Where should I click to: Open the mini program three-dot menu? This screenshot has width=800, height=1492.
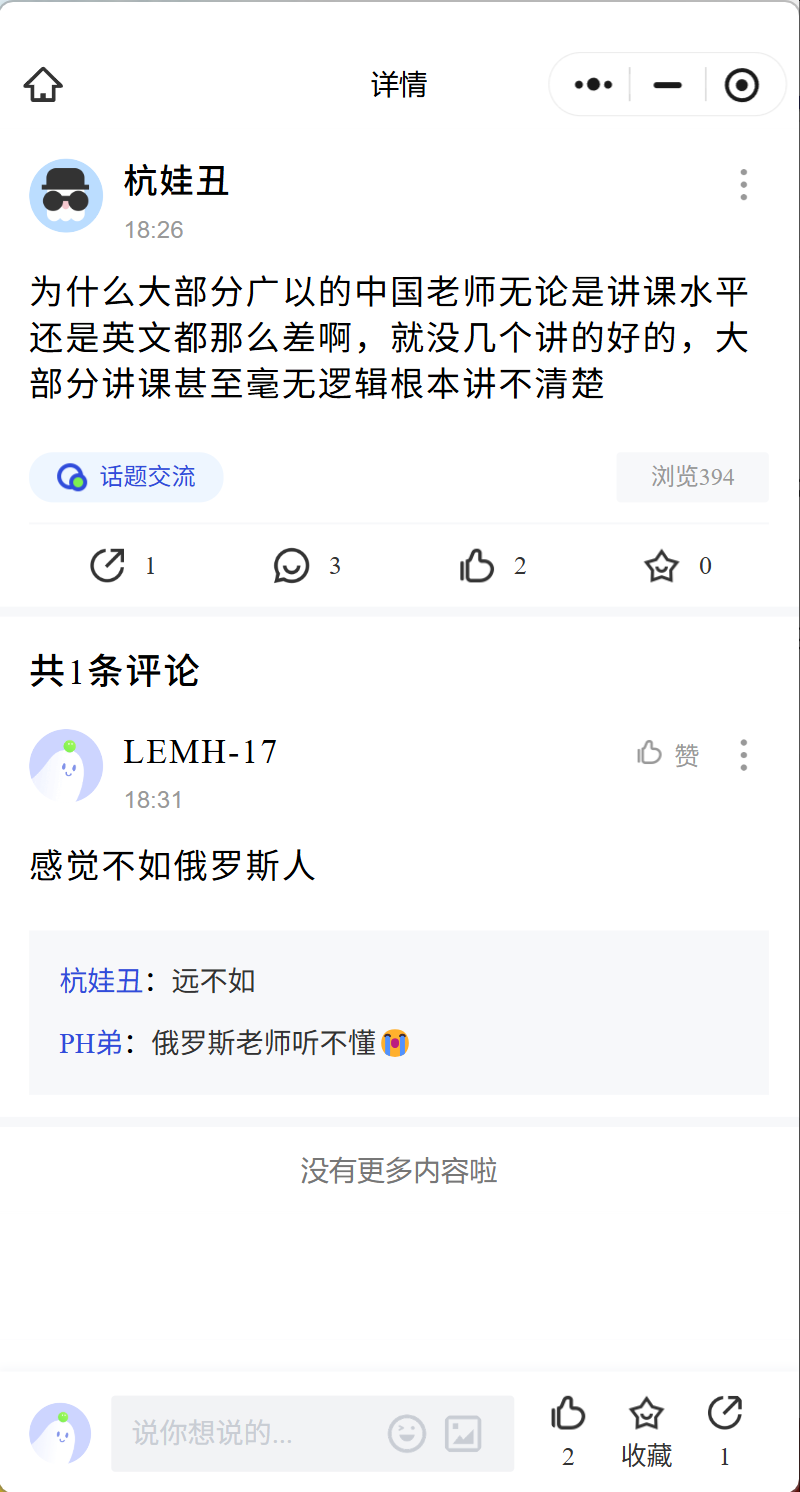coord(593,85)
